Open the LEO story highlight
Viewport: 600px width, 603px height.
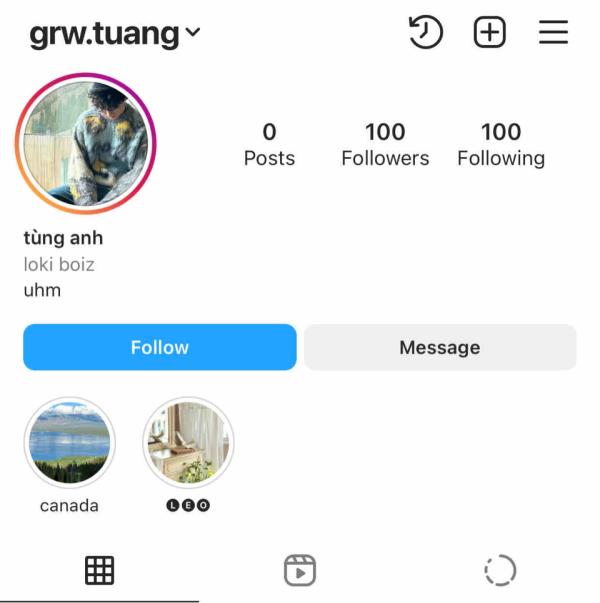point(188,443)
